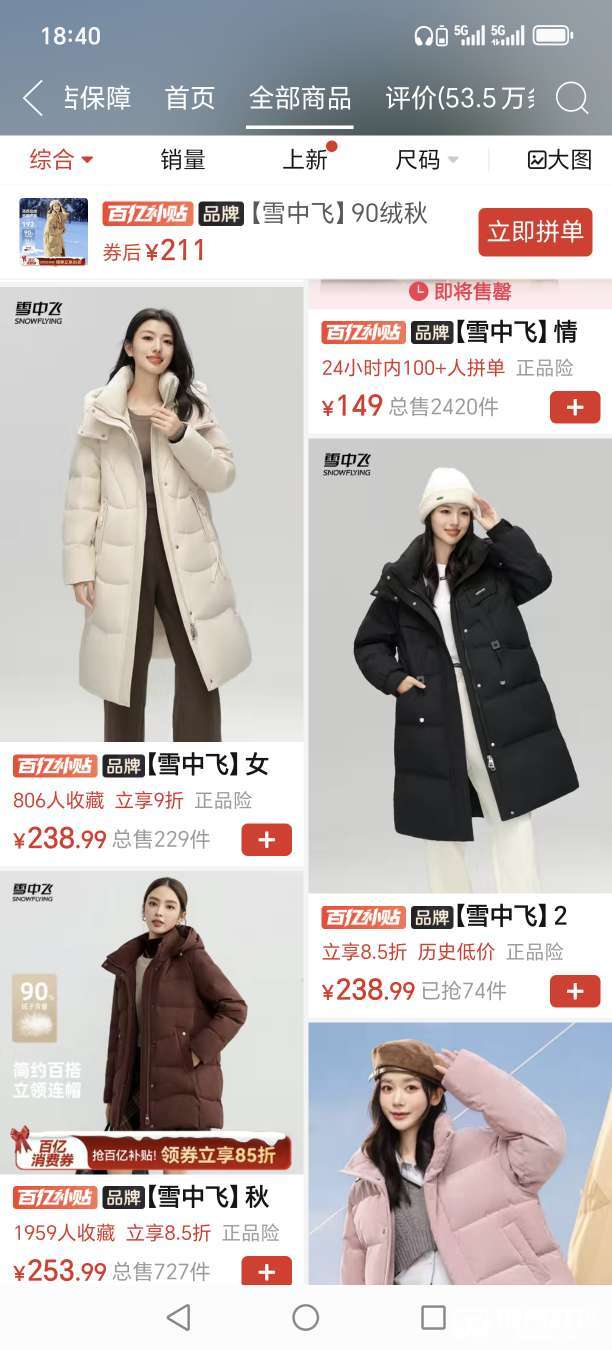Viewport: 612px width, 1350px height.
Task: Return to the phone's home screen
Action: 306,1317
